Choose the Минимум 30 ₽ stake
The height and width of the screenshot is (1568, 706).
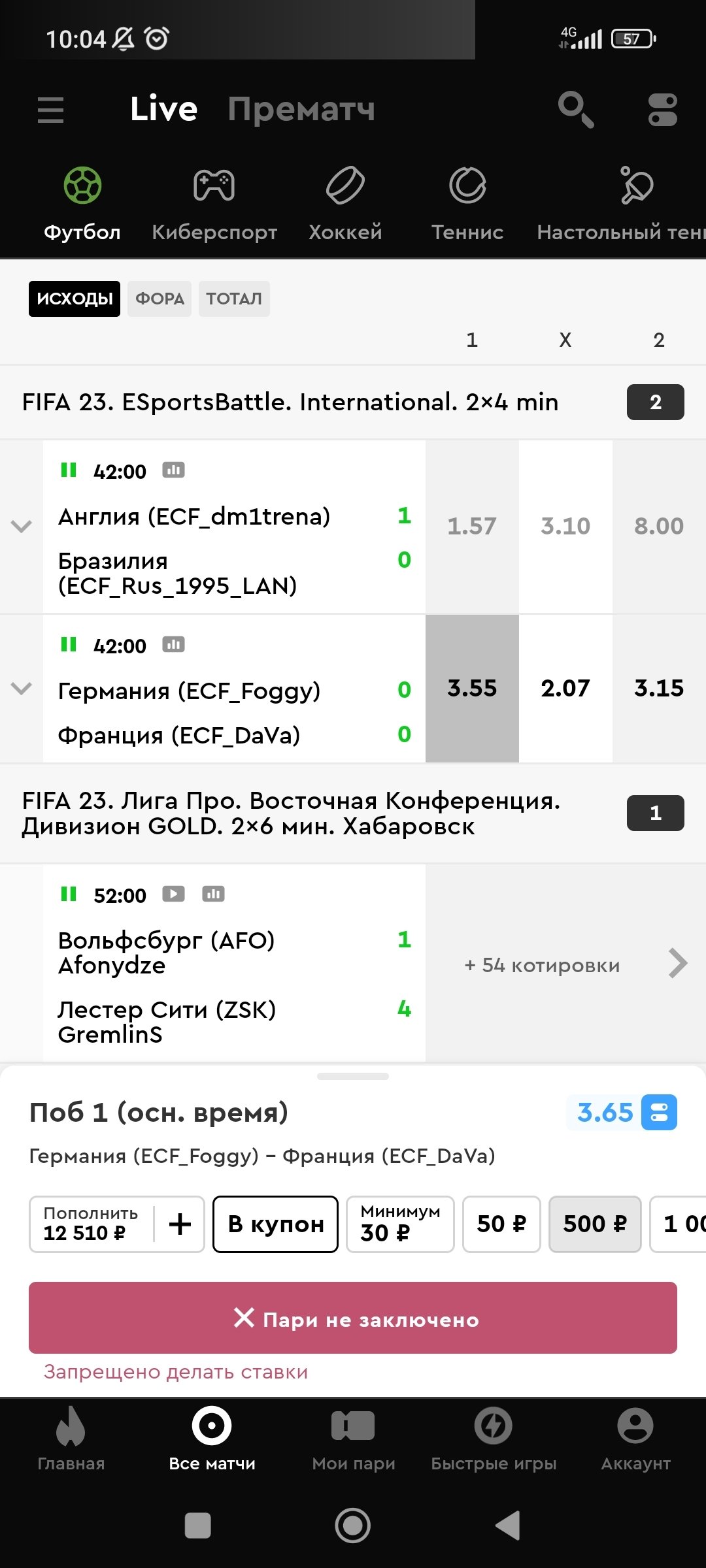click(x=399, y=1224)
